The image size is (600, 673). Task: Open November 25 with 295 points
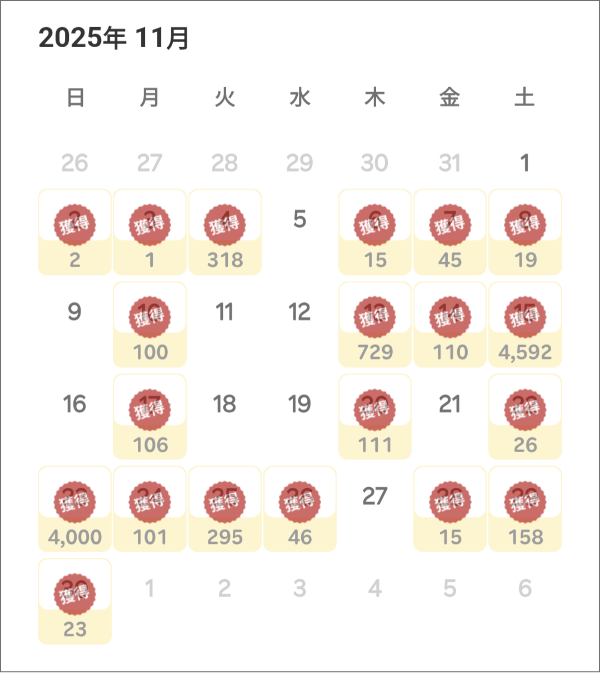(x=225, y=508)
